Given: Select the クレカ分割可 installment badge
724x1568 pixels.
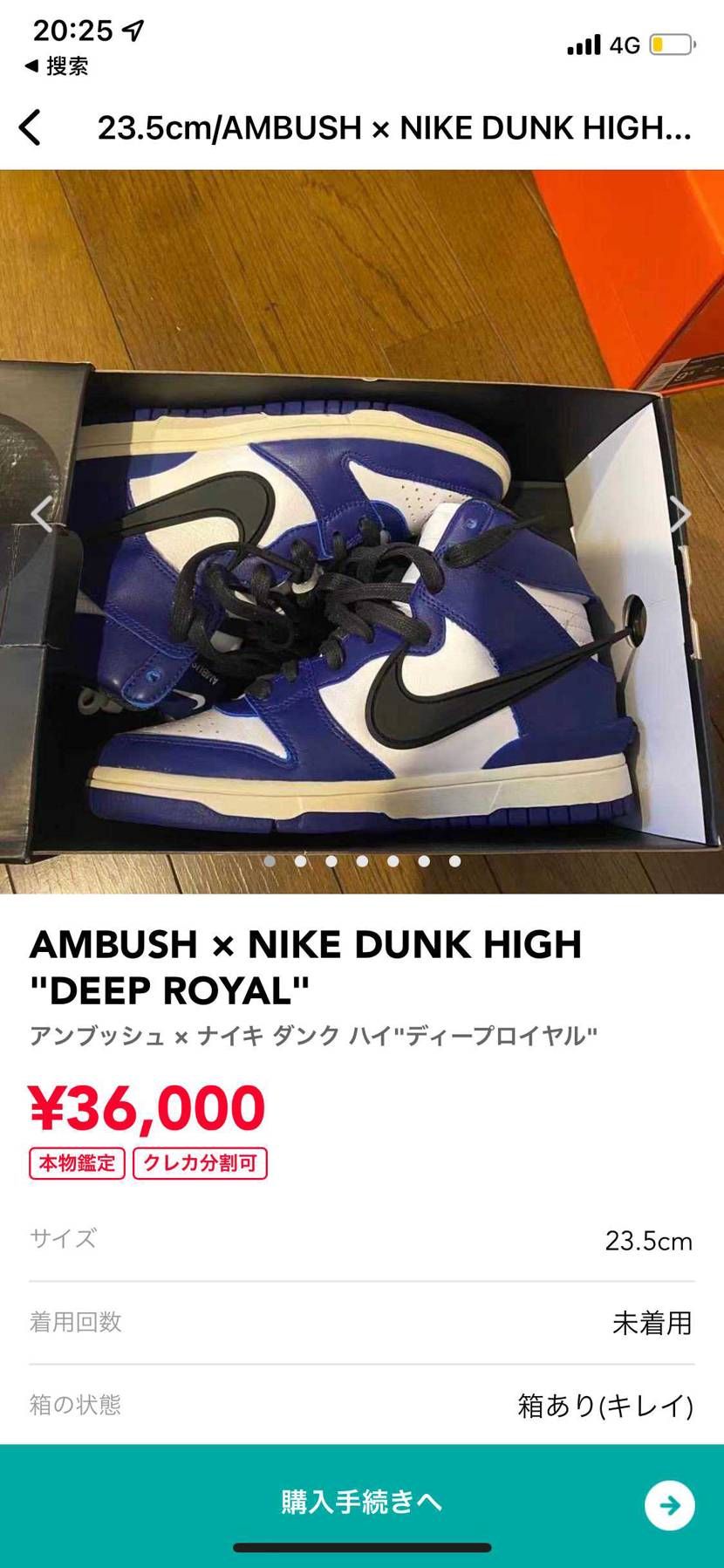Looking at the screenshot, I should 200,1163.
